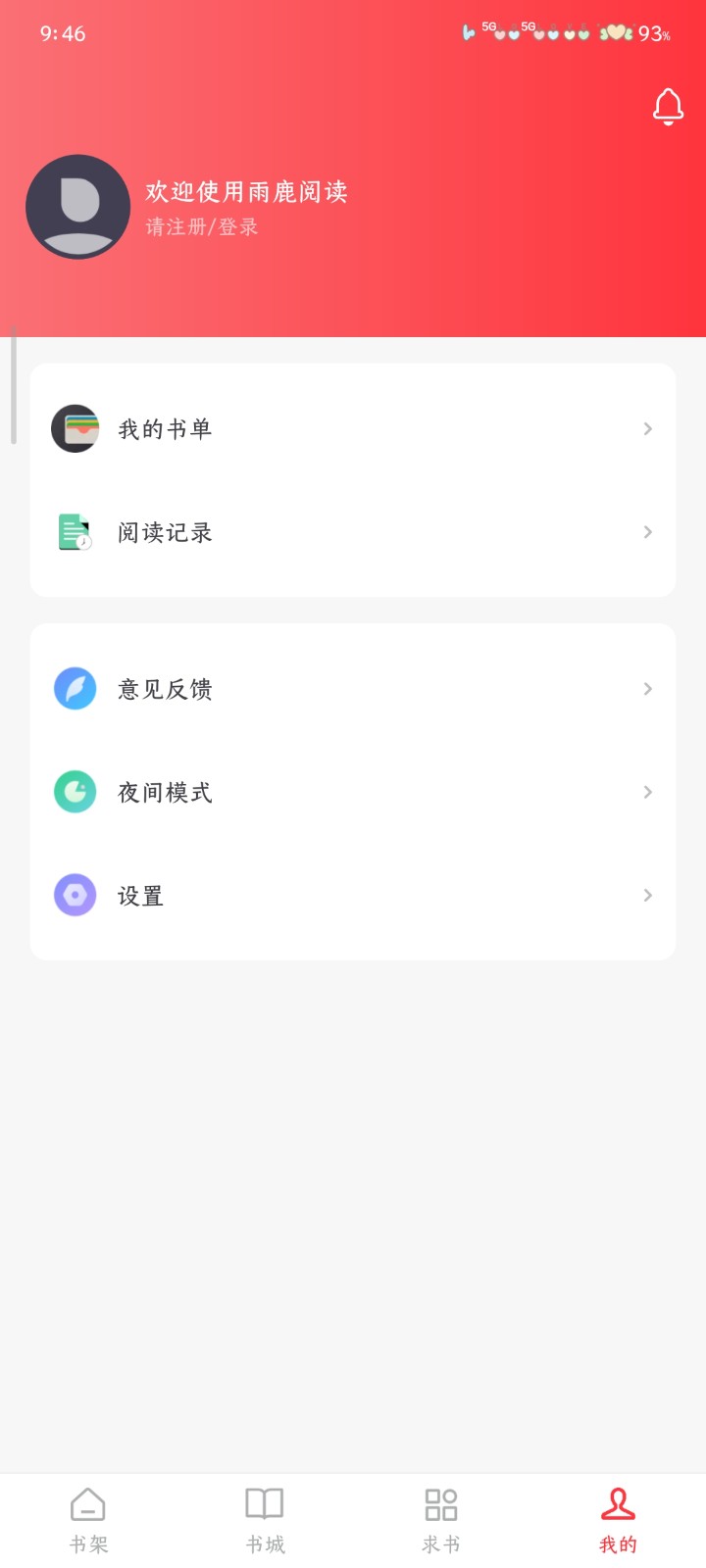Open the notification bell icon

click(668, 106)
